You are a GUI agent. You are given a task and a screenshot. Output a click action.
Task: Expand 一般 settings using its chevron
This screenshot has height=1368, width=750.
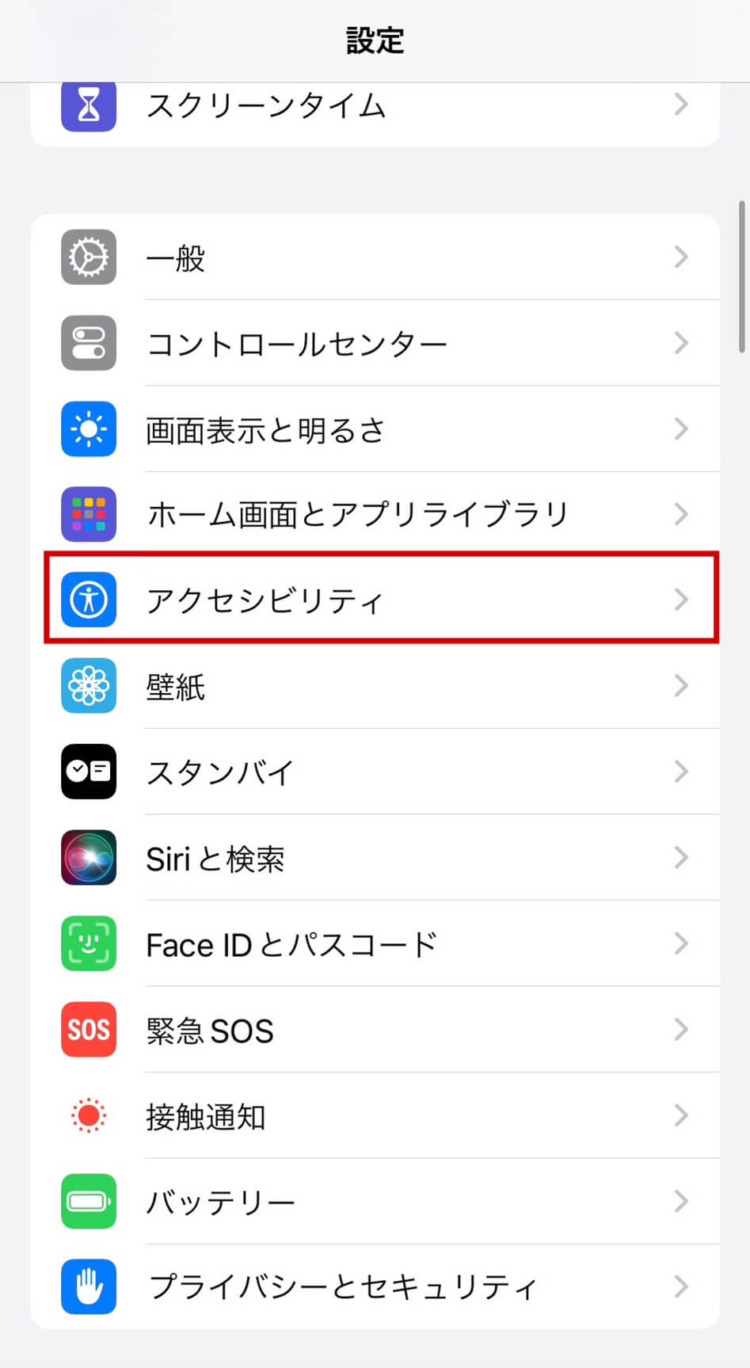pyautogui.click(x=682, y=257)
